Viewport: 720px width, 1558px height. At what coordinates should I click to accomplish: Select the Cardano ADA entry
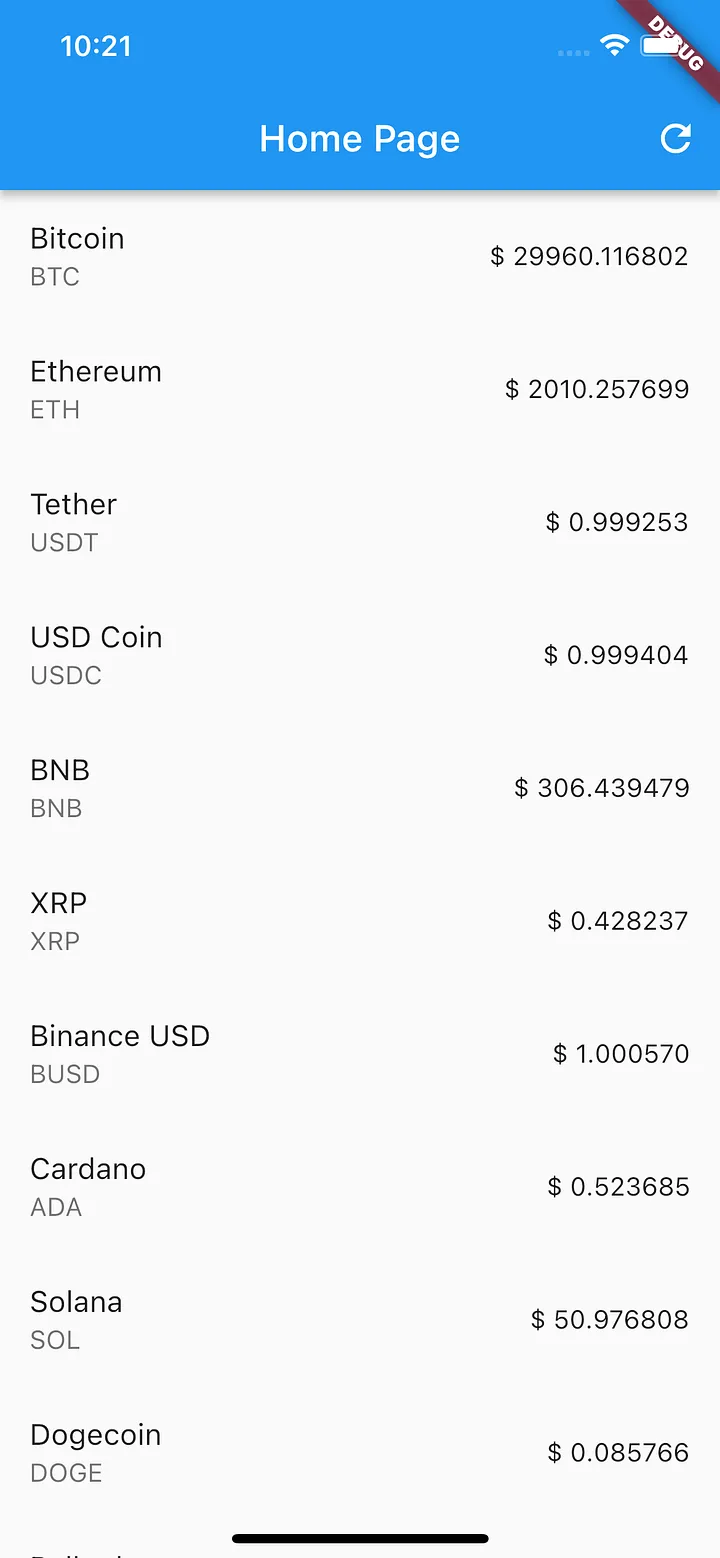(x=360, y=1186)
